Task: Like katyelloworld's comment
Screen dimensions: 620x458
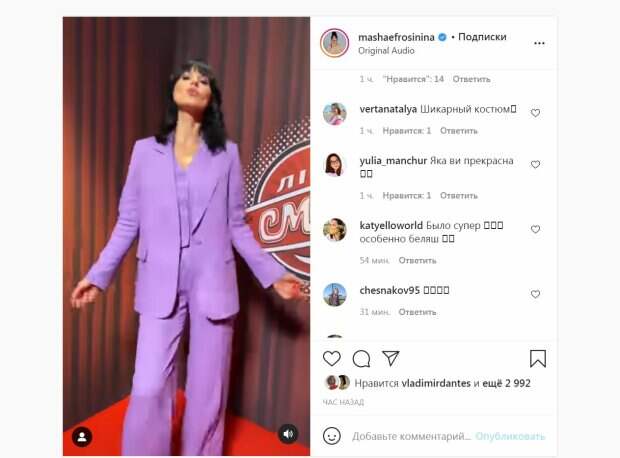Action: pos(535,229)
